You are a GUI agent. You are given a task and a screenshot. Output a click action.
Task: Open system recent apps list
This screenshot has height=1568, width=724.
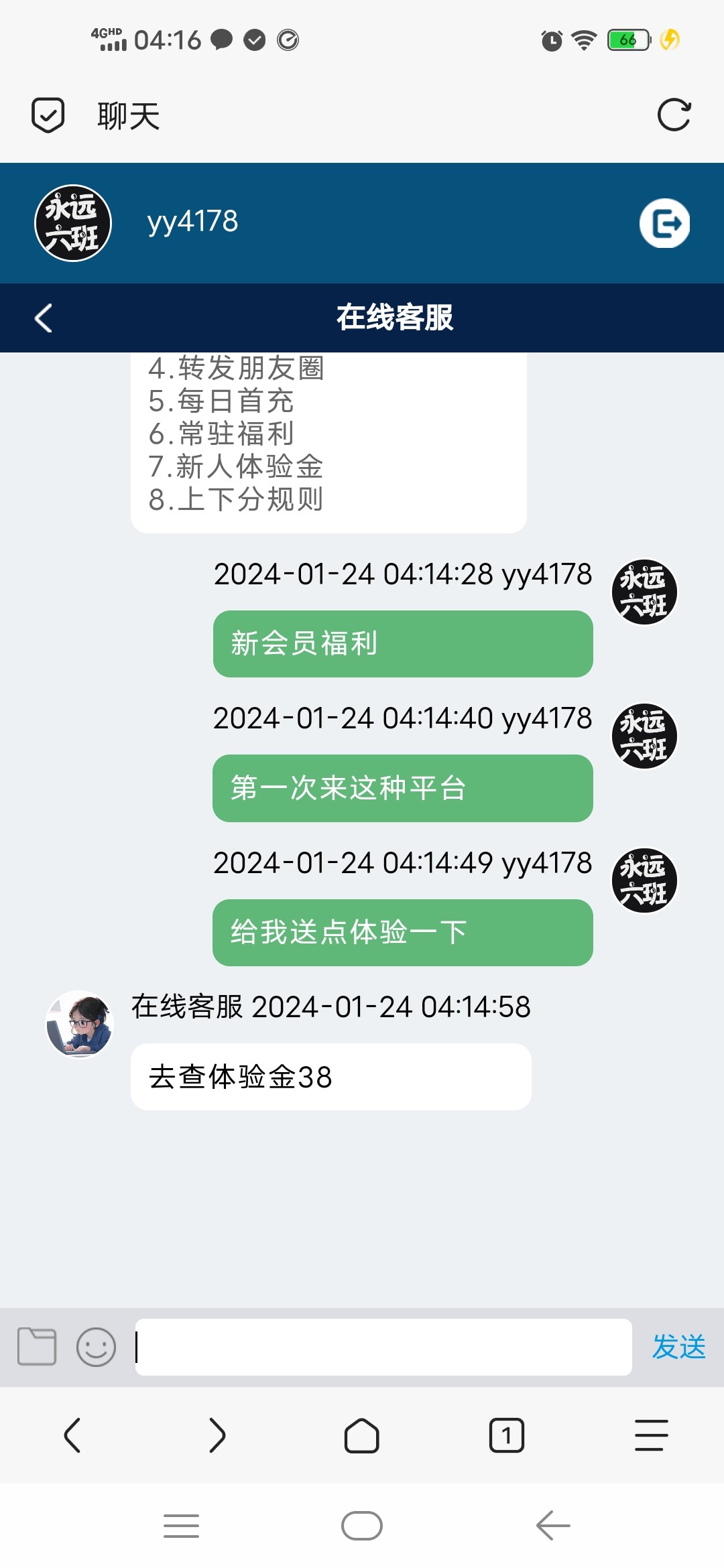pos(181,1526)
